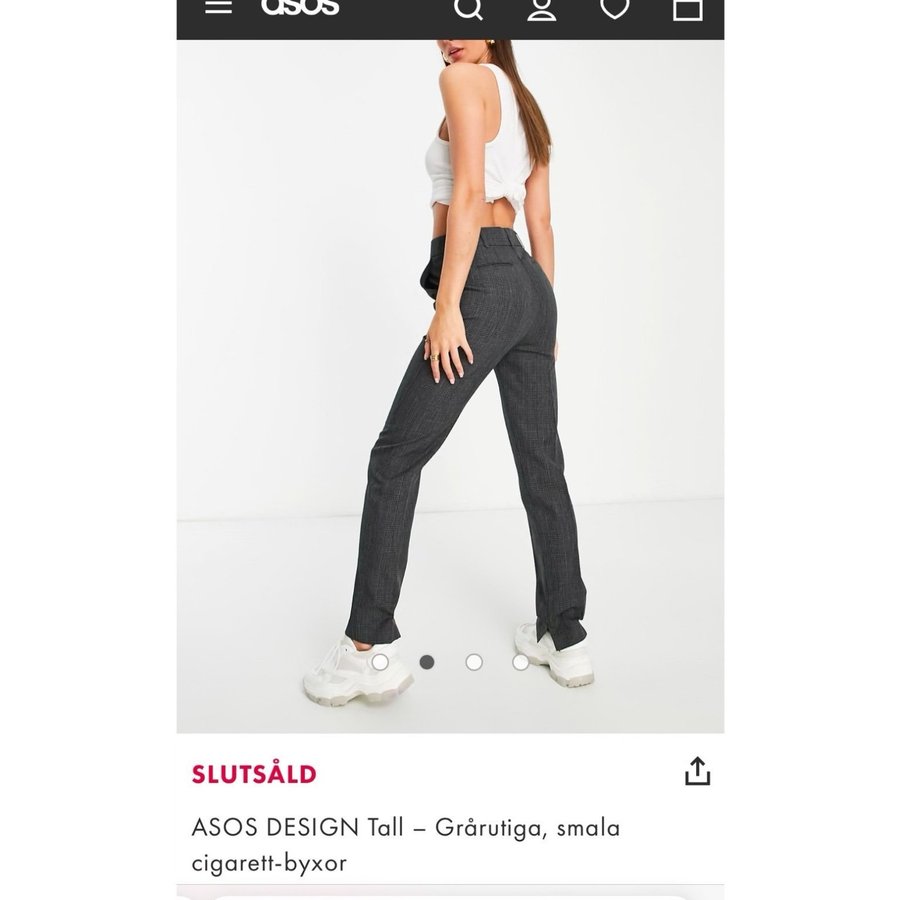Tap the ASOS logo to go home
Screen dimensions: 900x900
coord(300,8)
